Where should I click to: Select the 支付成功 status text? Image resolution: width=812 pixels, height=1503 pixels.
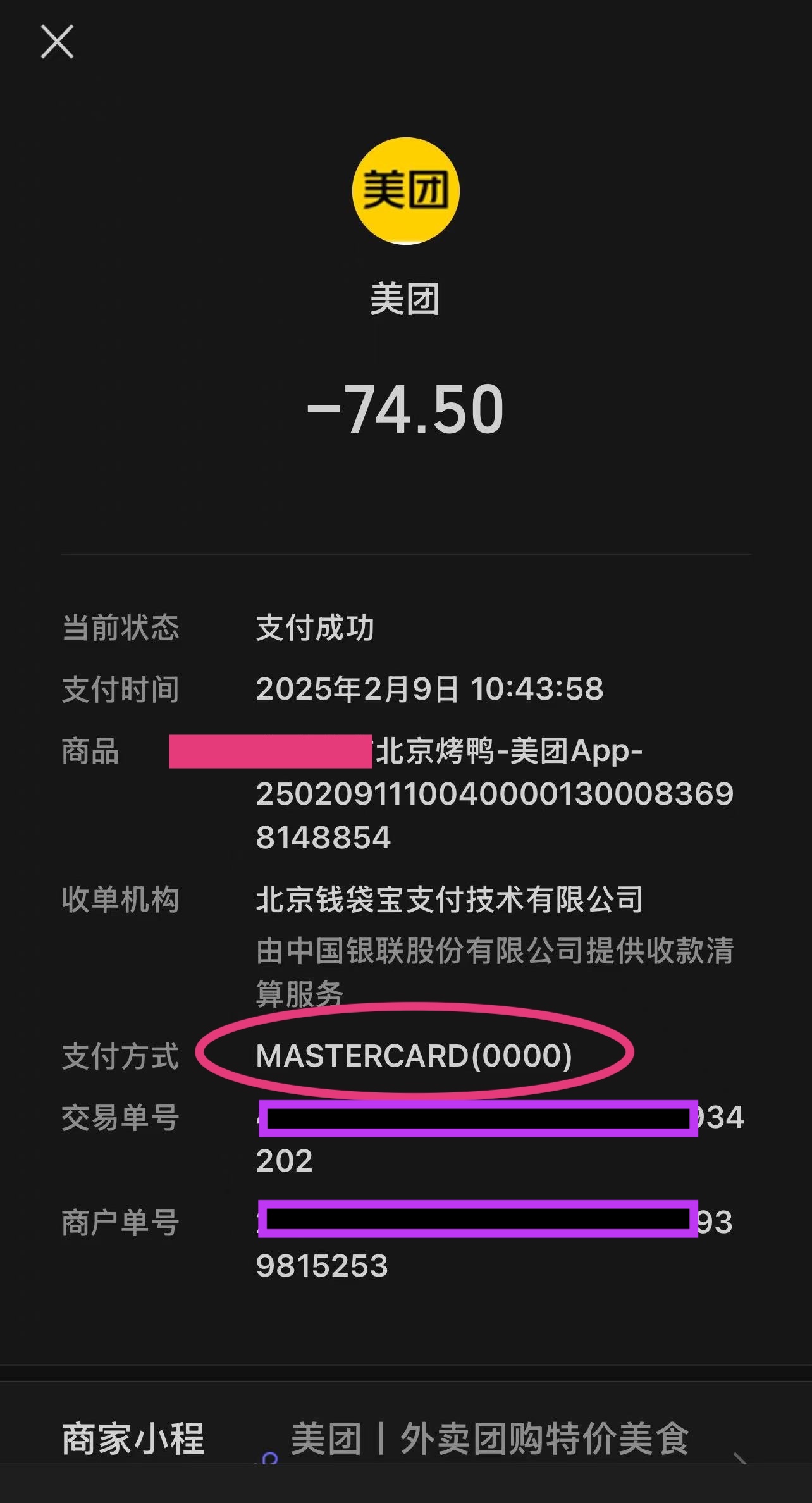316,629
